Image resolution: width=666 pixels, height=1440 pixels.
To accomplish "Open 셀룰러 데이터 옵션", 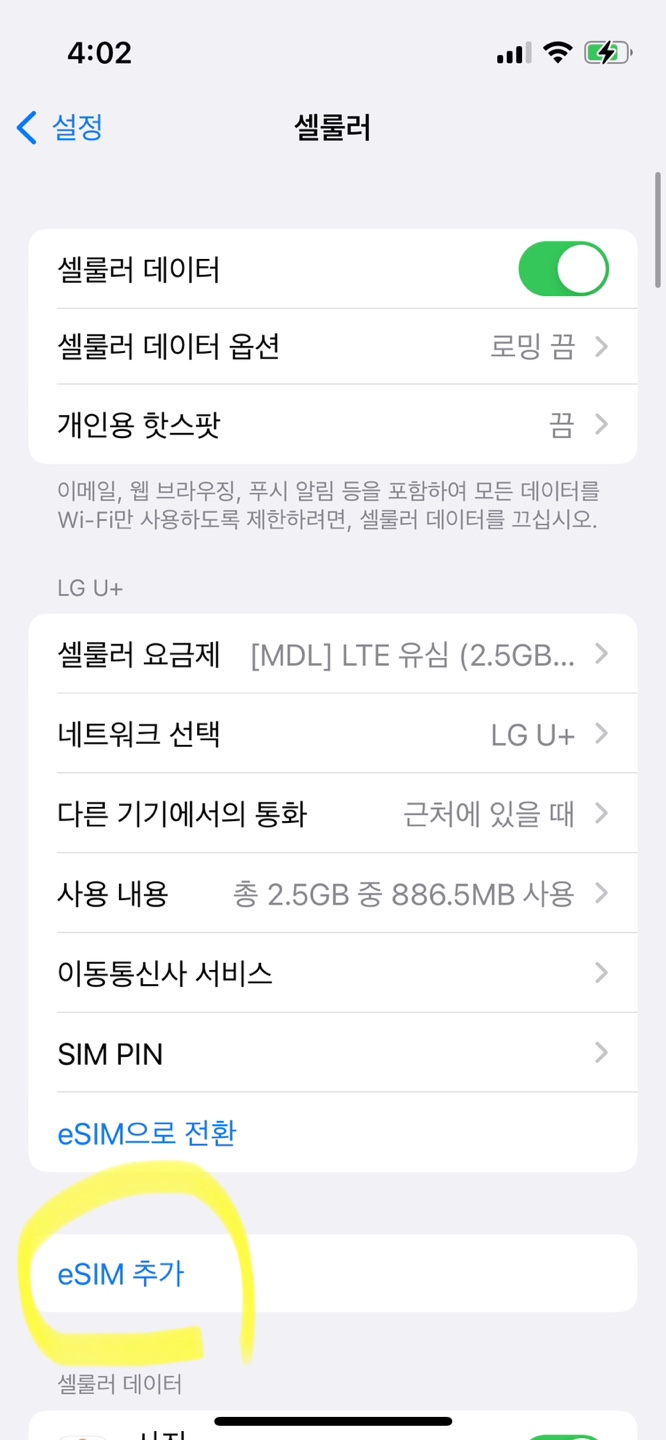I will (x=333, y=347).
